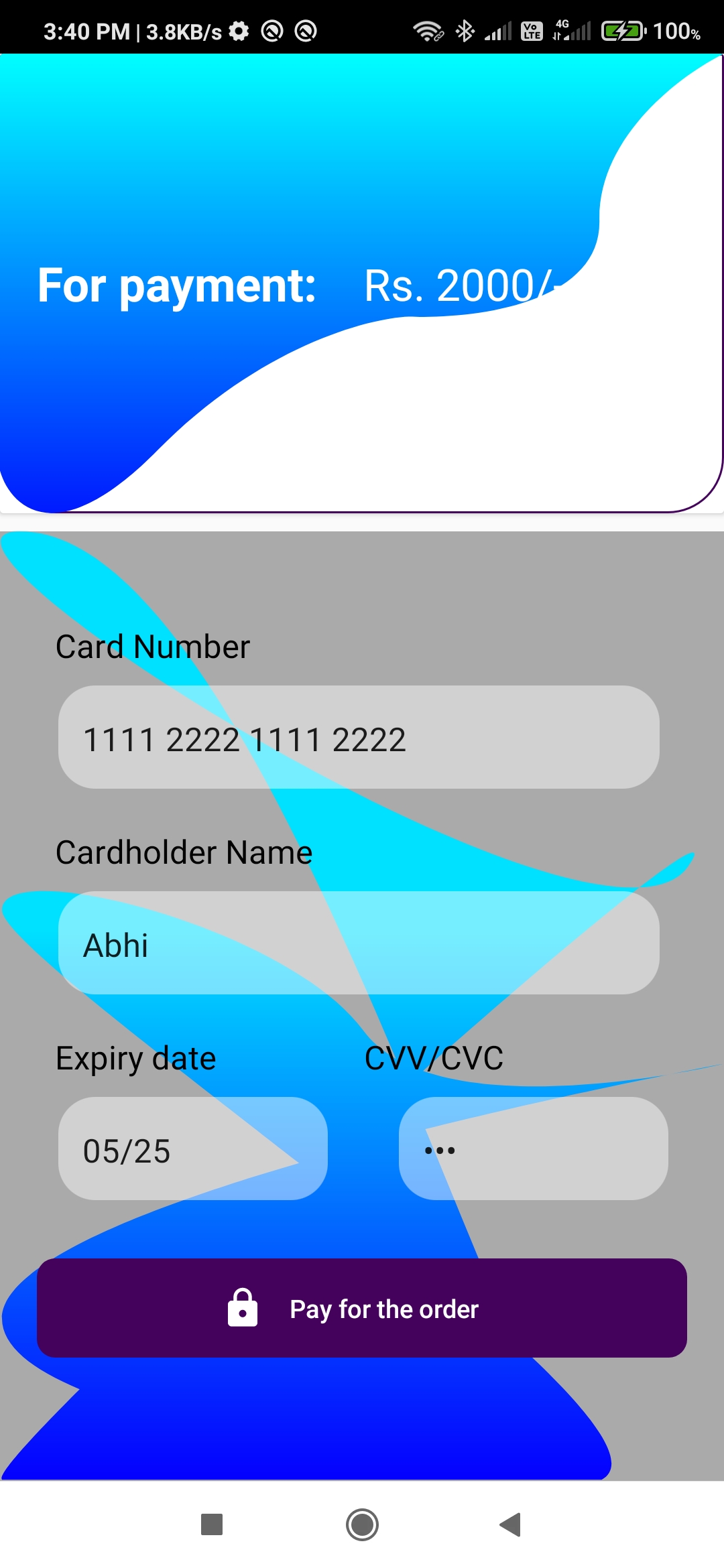
Task: Click the lock icon on the pay button
Action: pyautogui.click(x=243, y=1308)
